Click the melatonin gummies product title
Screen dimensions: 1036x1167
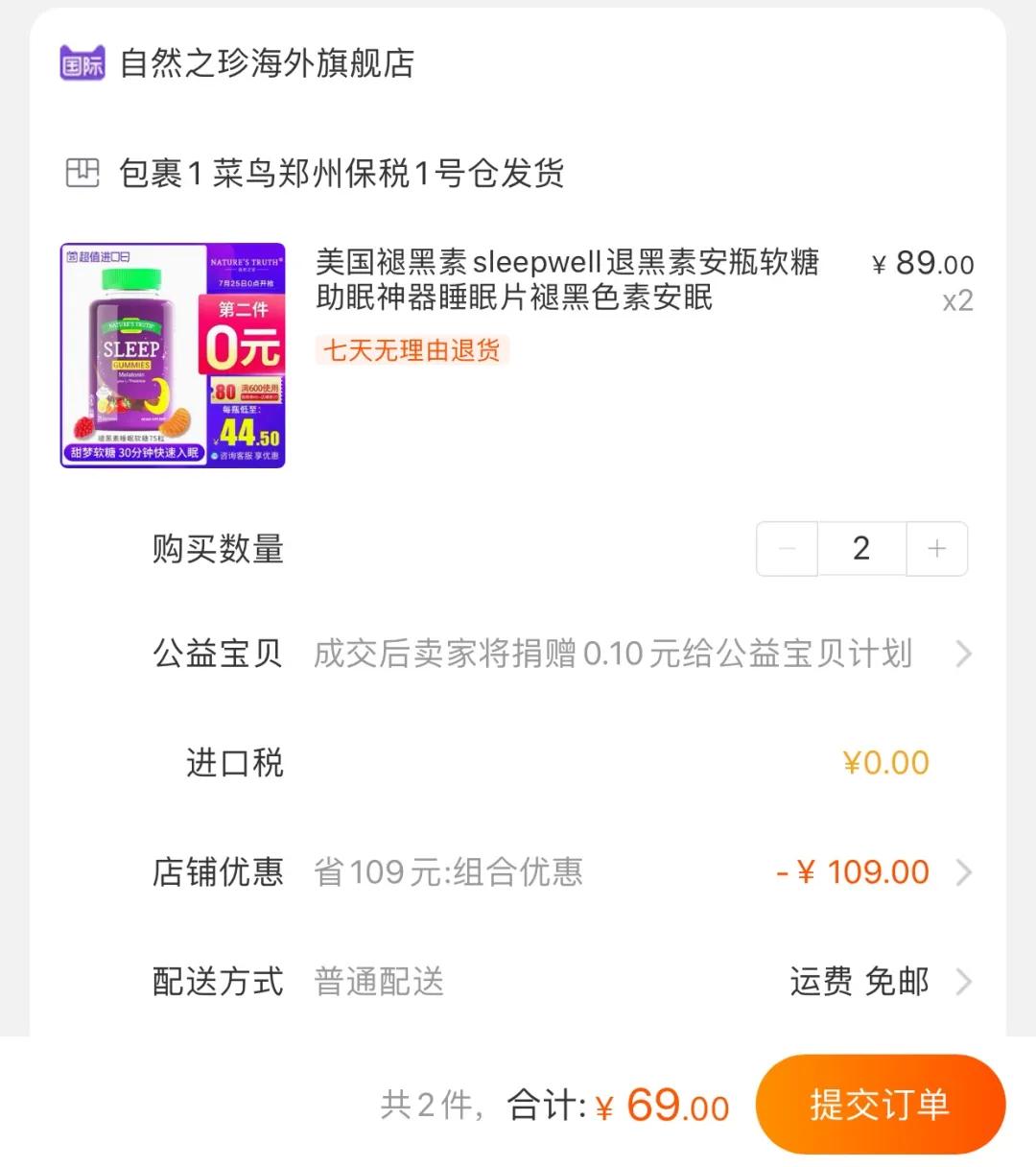tap(566, 283)
